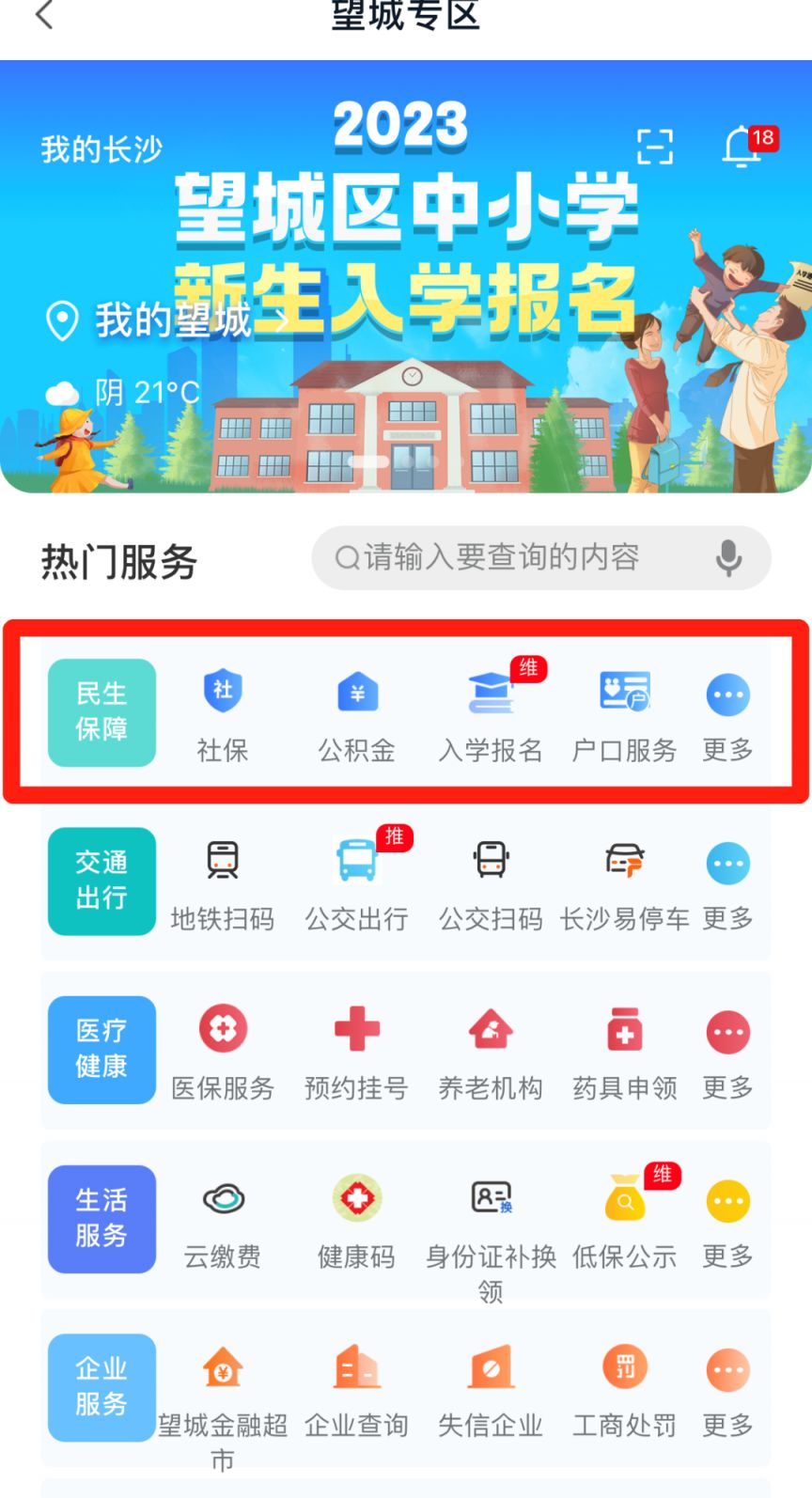Open 公积金 service

coord(356,712)
